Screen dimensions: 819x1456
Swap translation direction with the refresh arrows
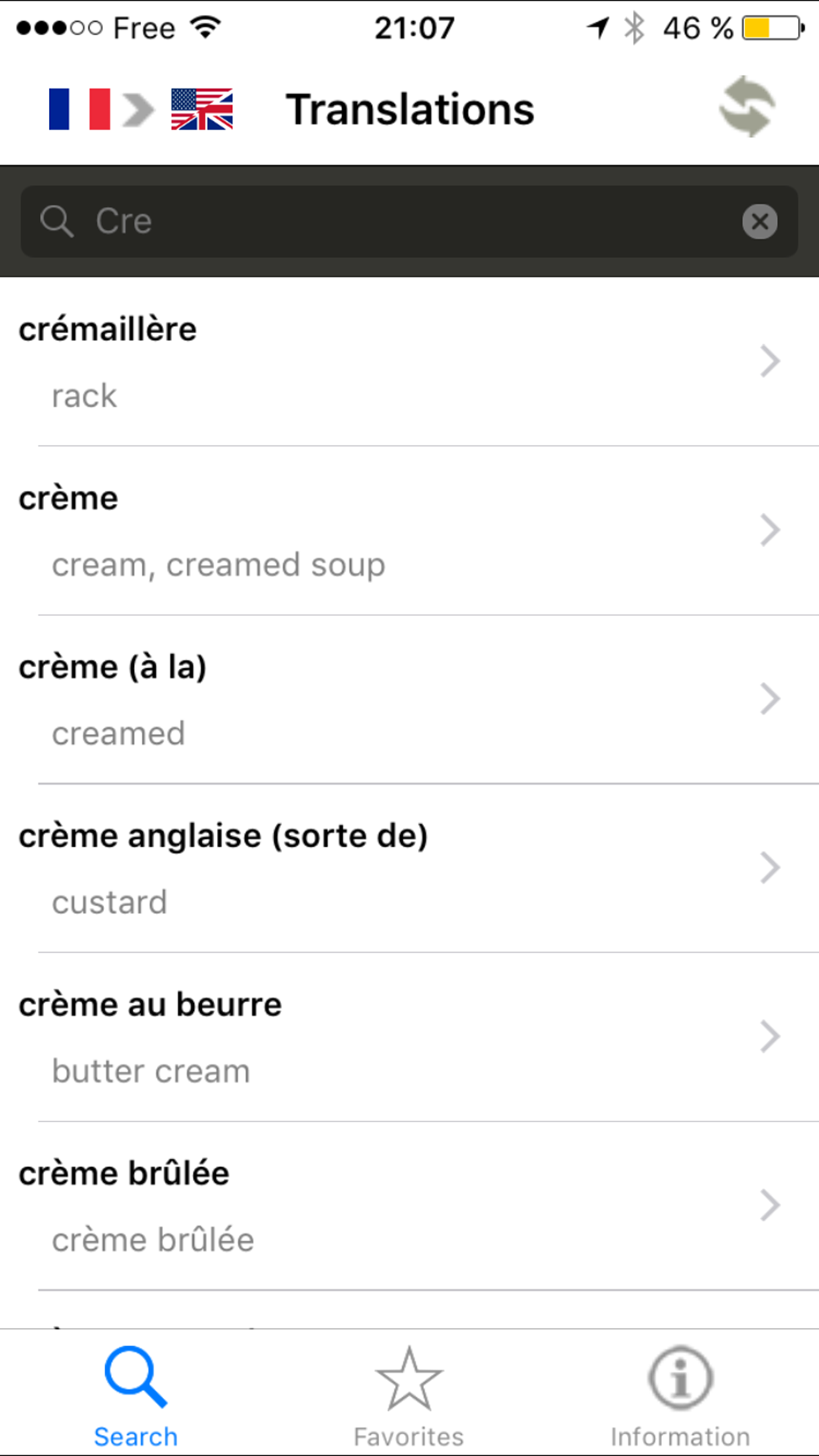(747, 107)
